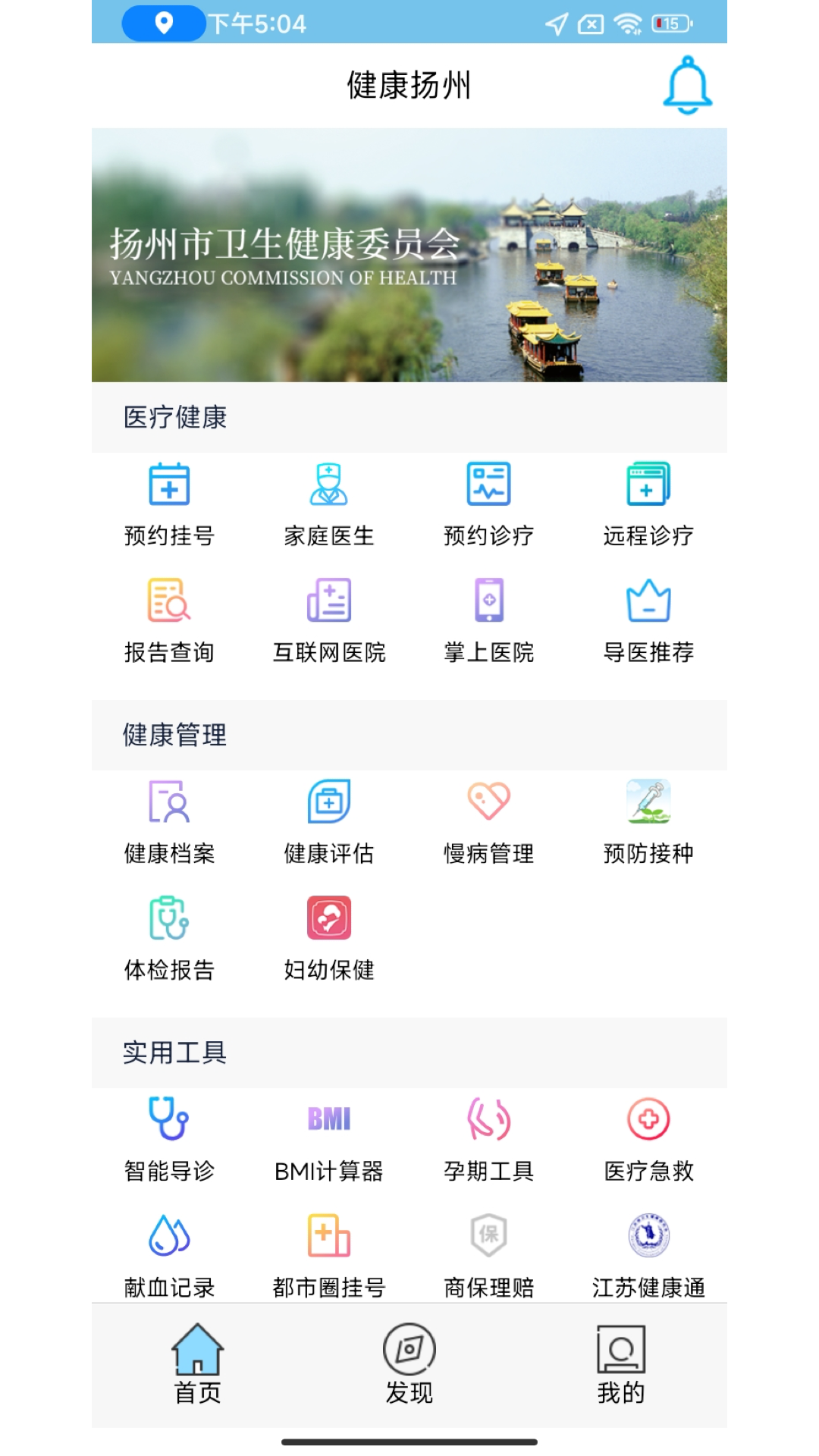View 体检报告 checkup report

[169, 938]
